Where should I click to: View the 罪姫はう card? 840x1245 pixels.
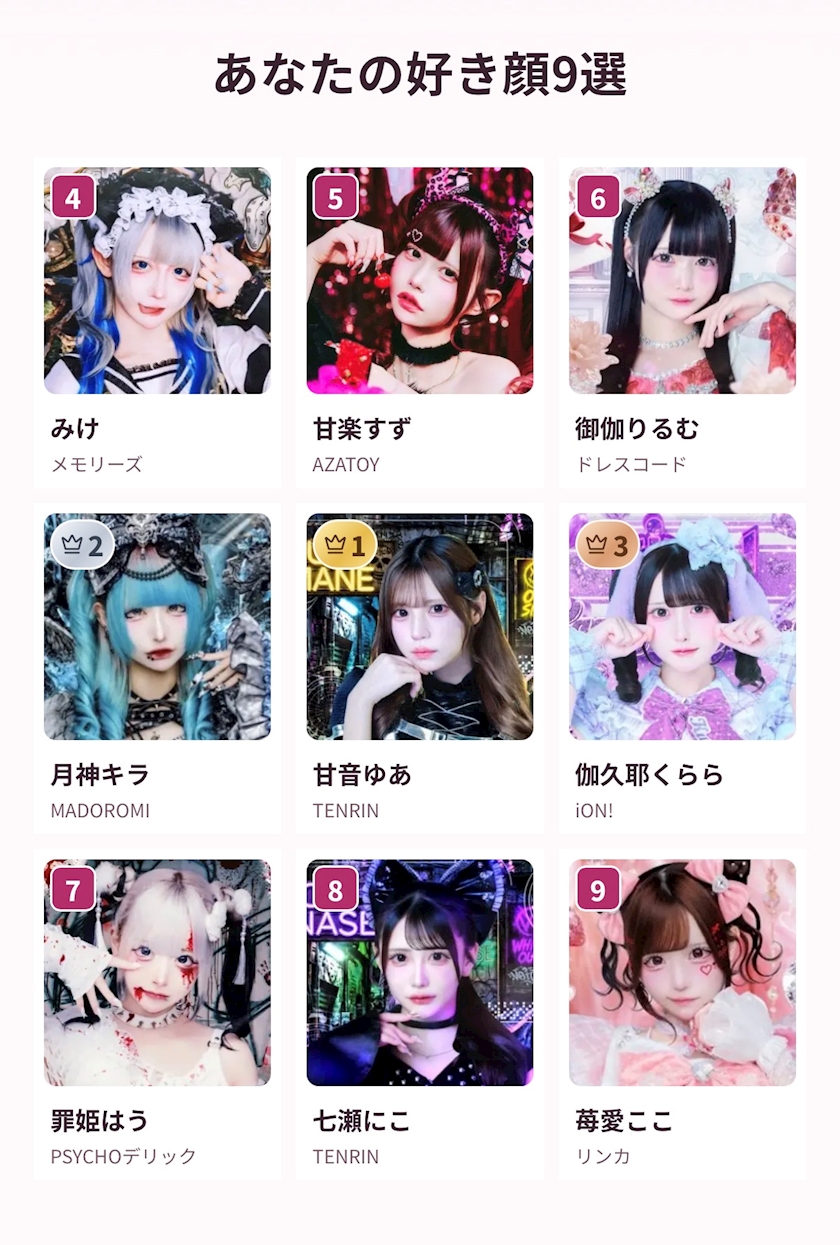click(157, 1014)
